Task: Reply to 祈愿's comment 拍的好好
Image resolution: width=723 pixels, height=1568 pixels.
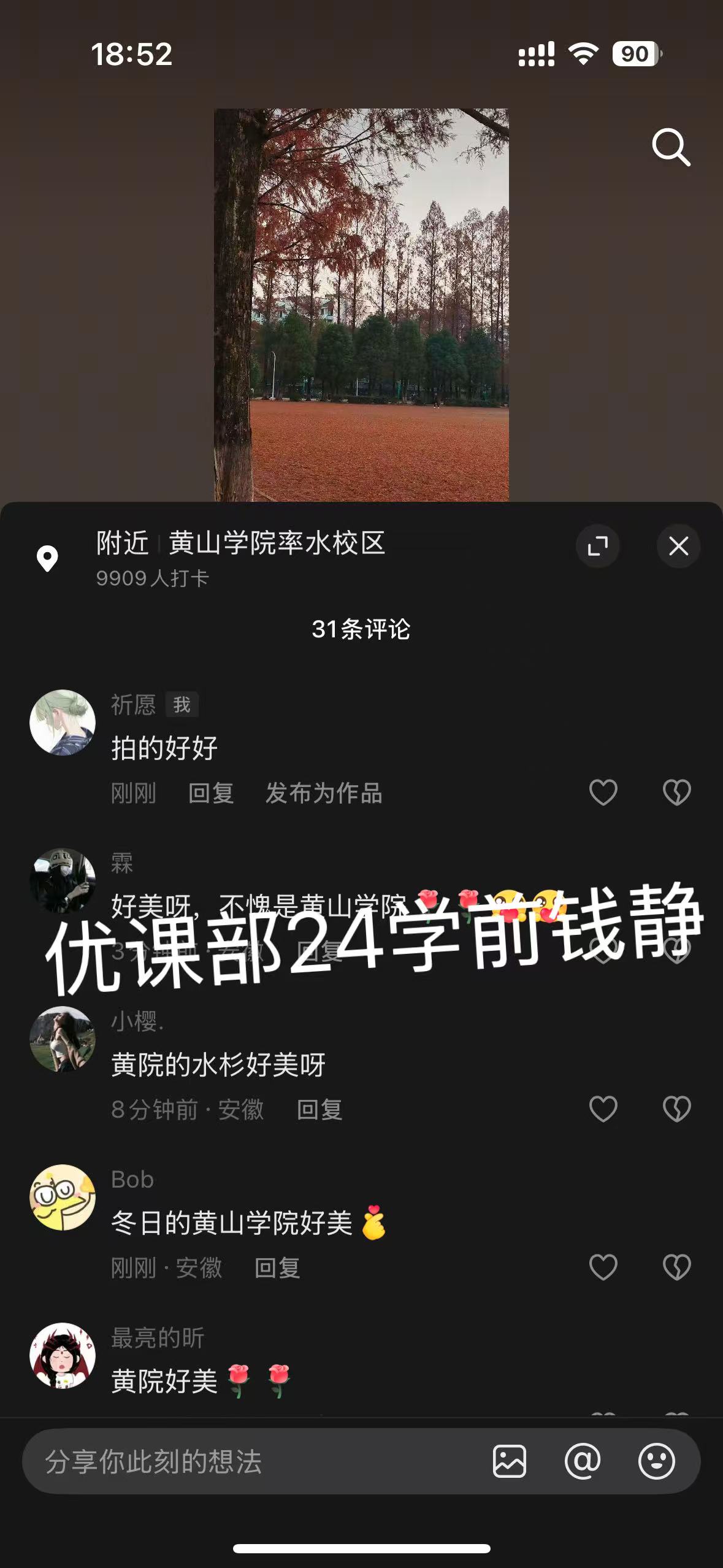Action: 211,793
